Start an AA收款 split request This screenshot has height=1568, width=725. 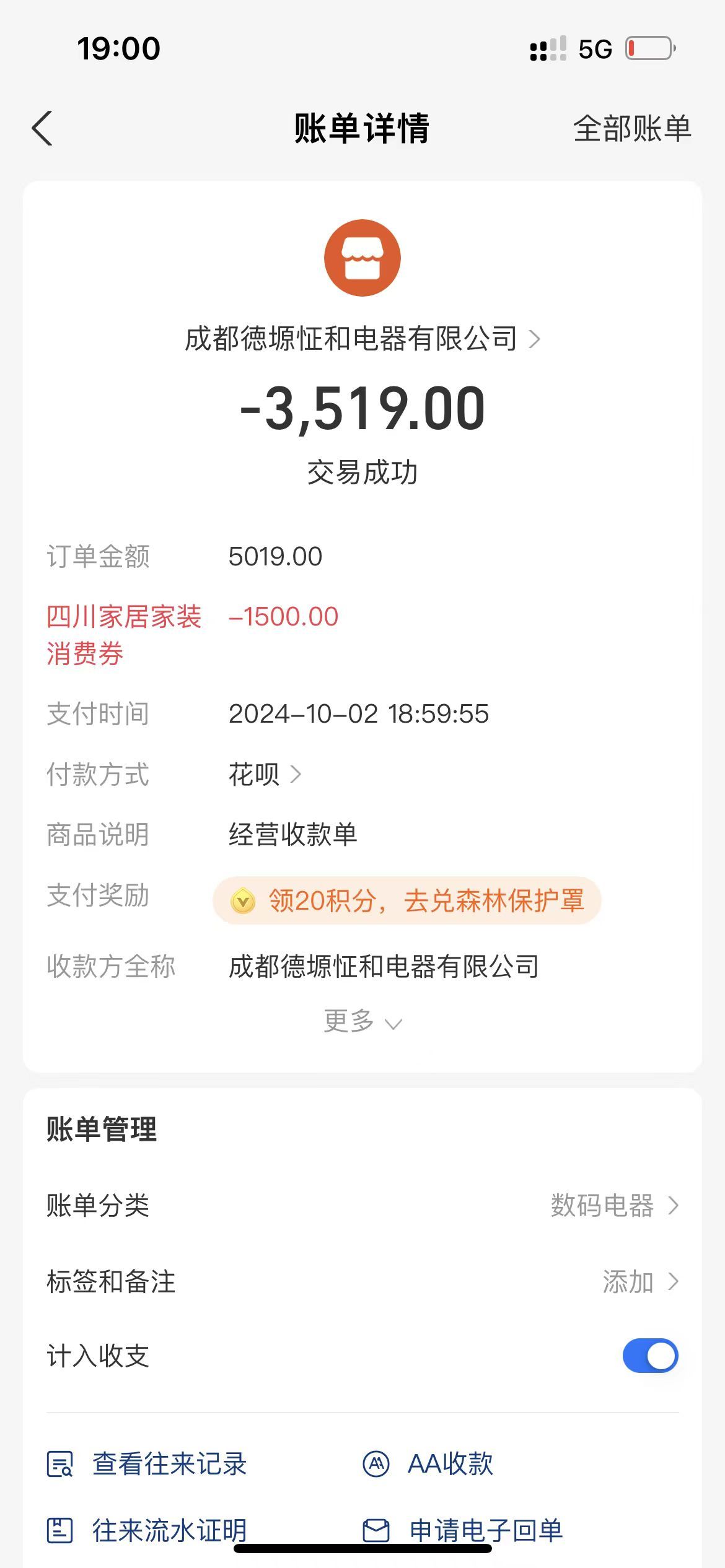pyautogui.click(x=428, y=1464)
